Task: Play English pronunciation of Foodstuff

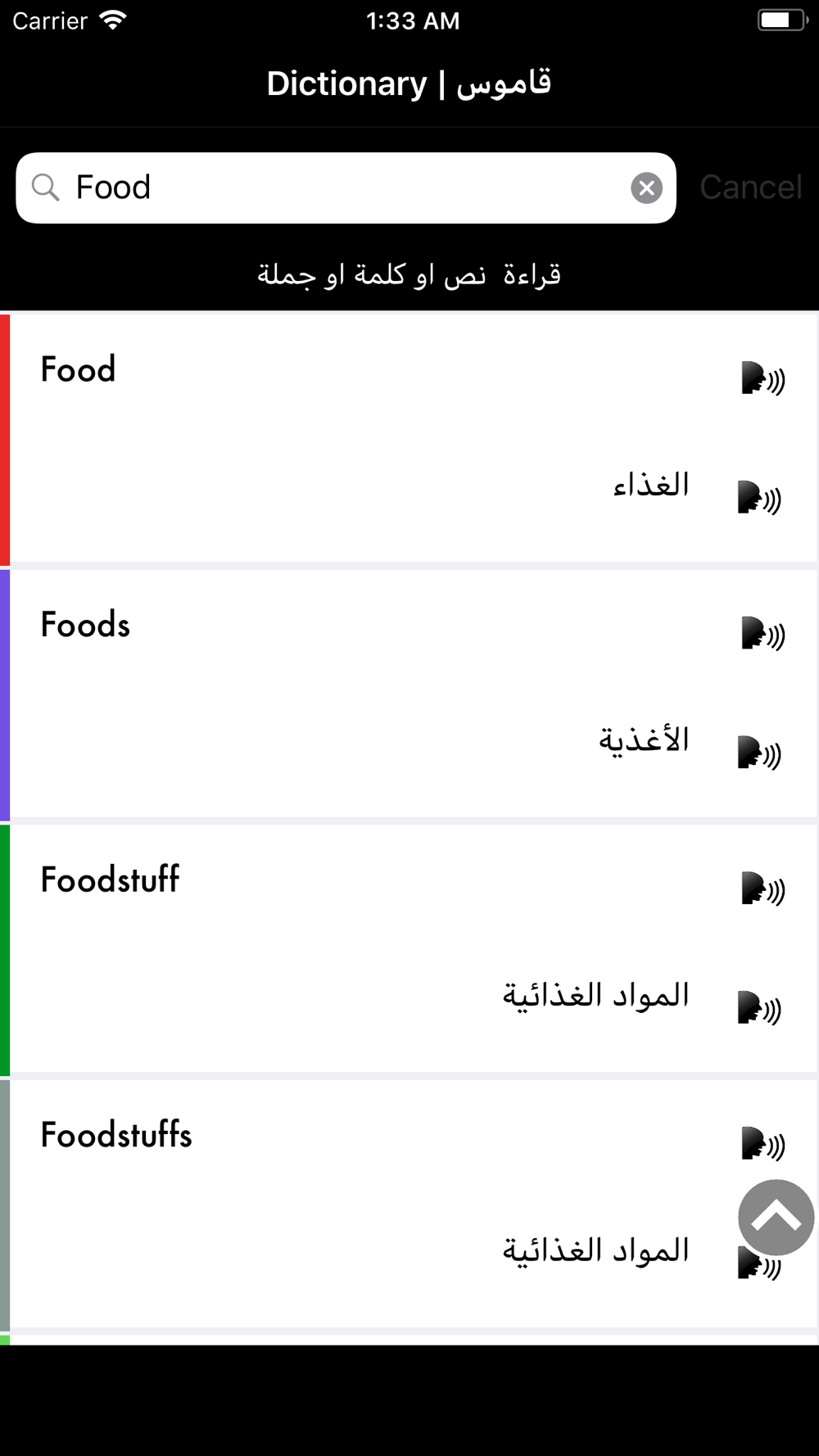Action: click(x=763, y=889)
